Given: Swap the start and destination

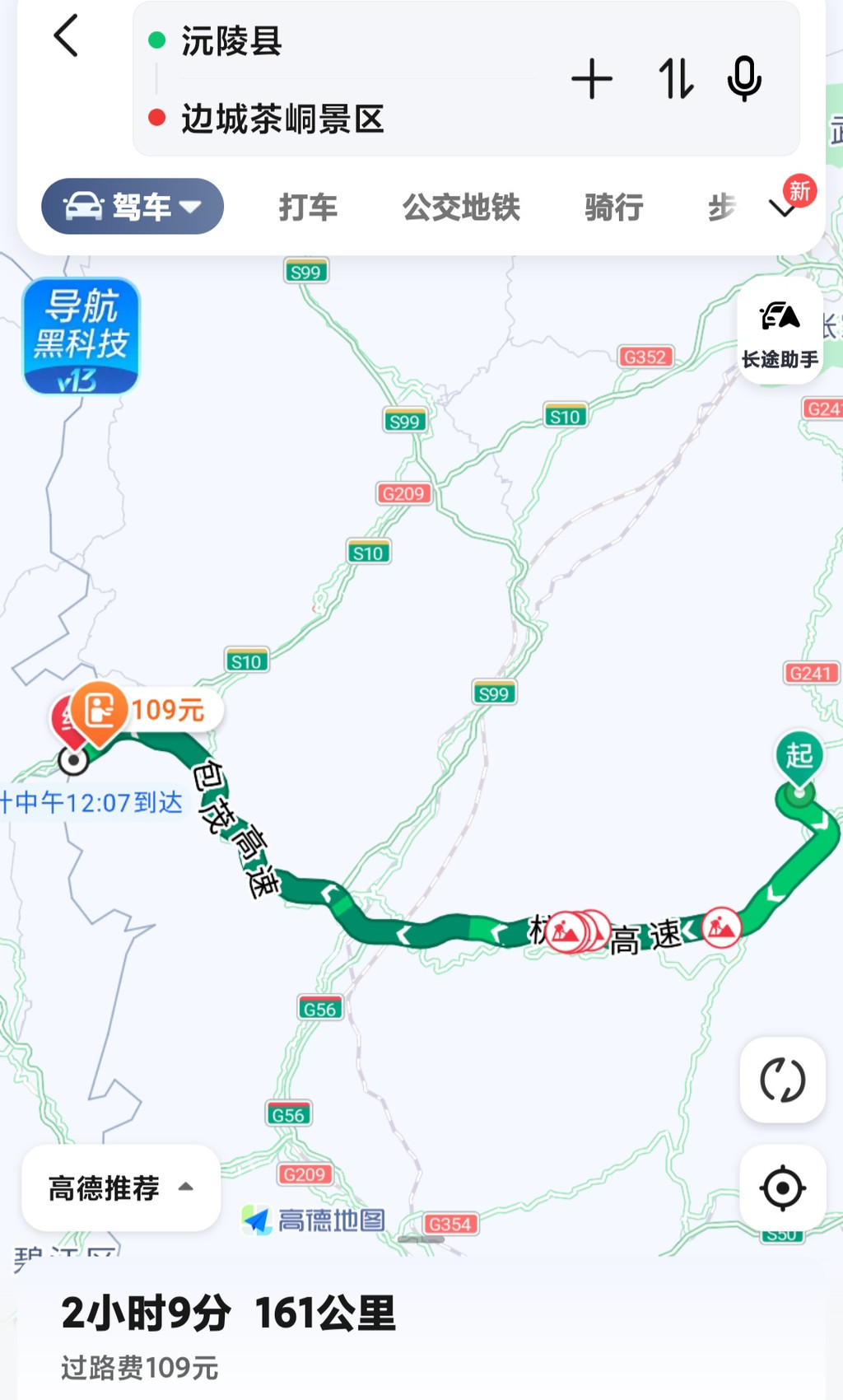Looking at the screenshot, I should tap(675, 80).
